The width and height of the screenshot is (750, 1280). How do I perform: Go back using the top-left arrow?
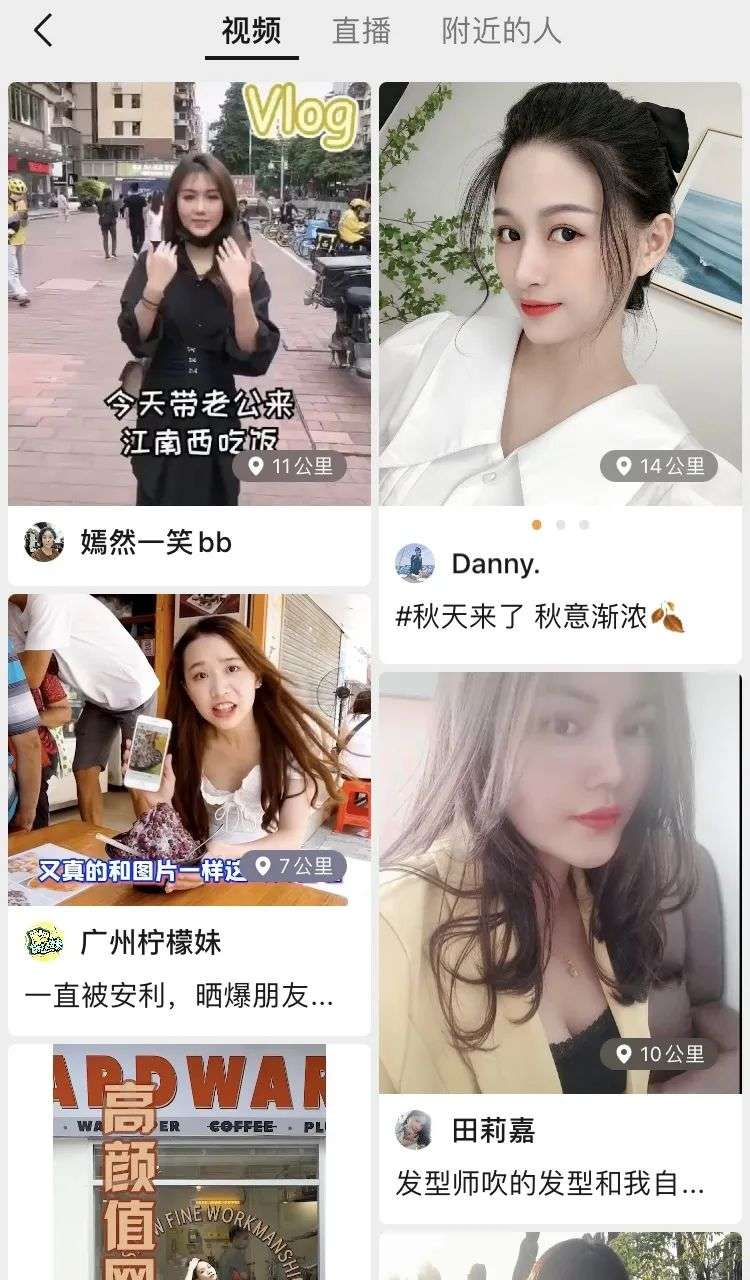[x=42, y=31]
